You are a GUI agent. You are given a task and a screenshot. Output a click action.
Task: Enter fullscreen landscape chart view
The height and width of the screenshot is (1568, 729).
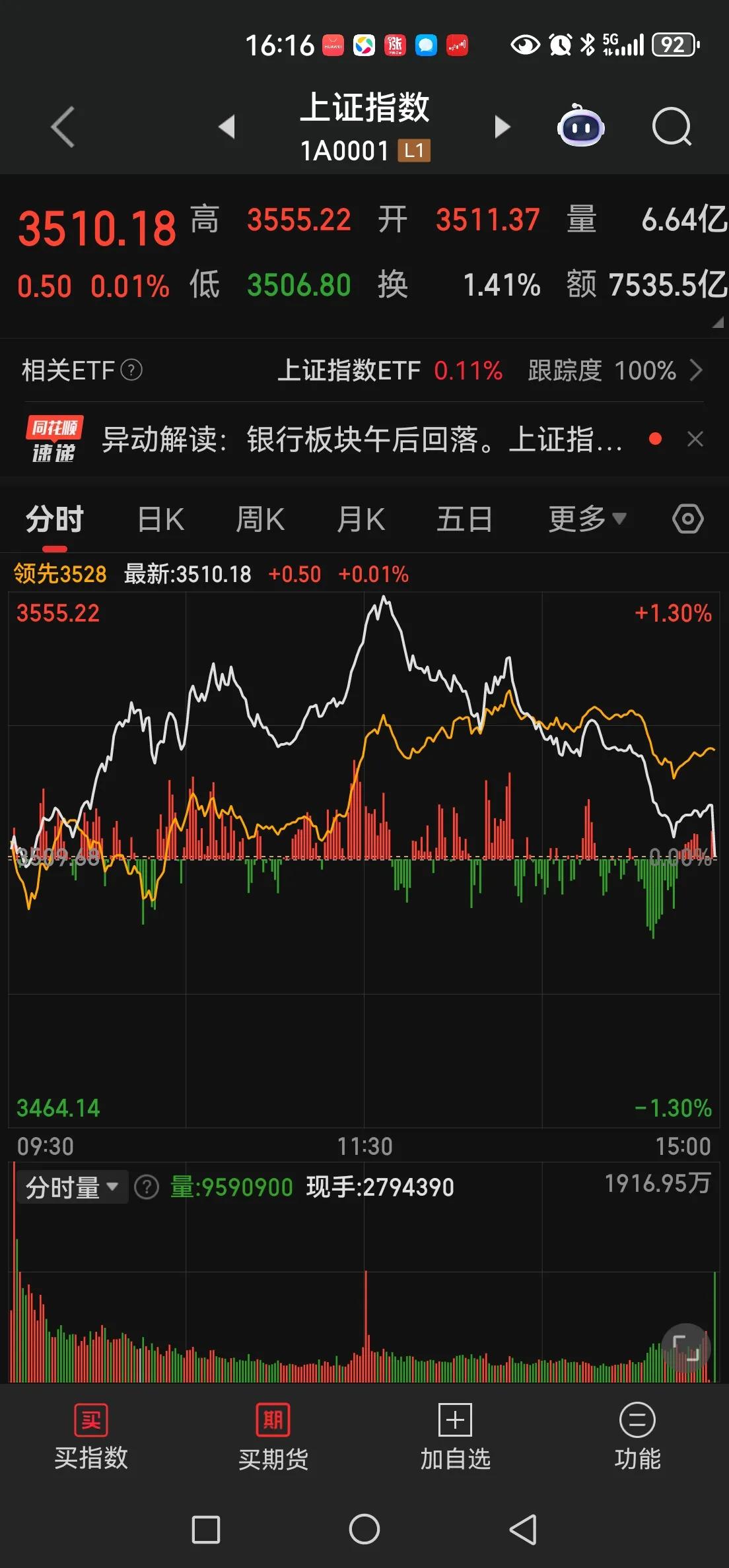tap(686, 1347)
